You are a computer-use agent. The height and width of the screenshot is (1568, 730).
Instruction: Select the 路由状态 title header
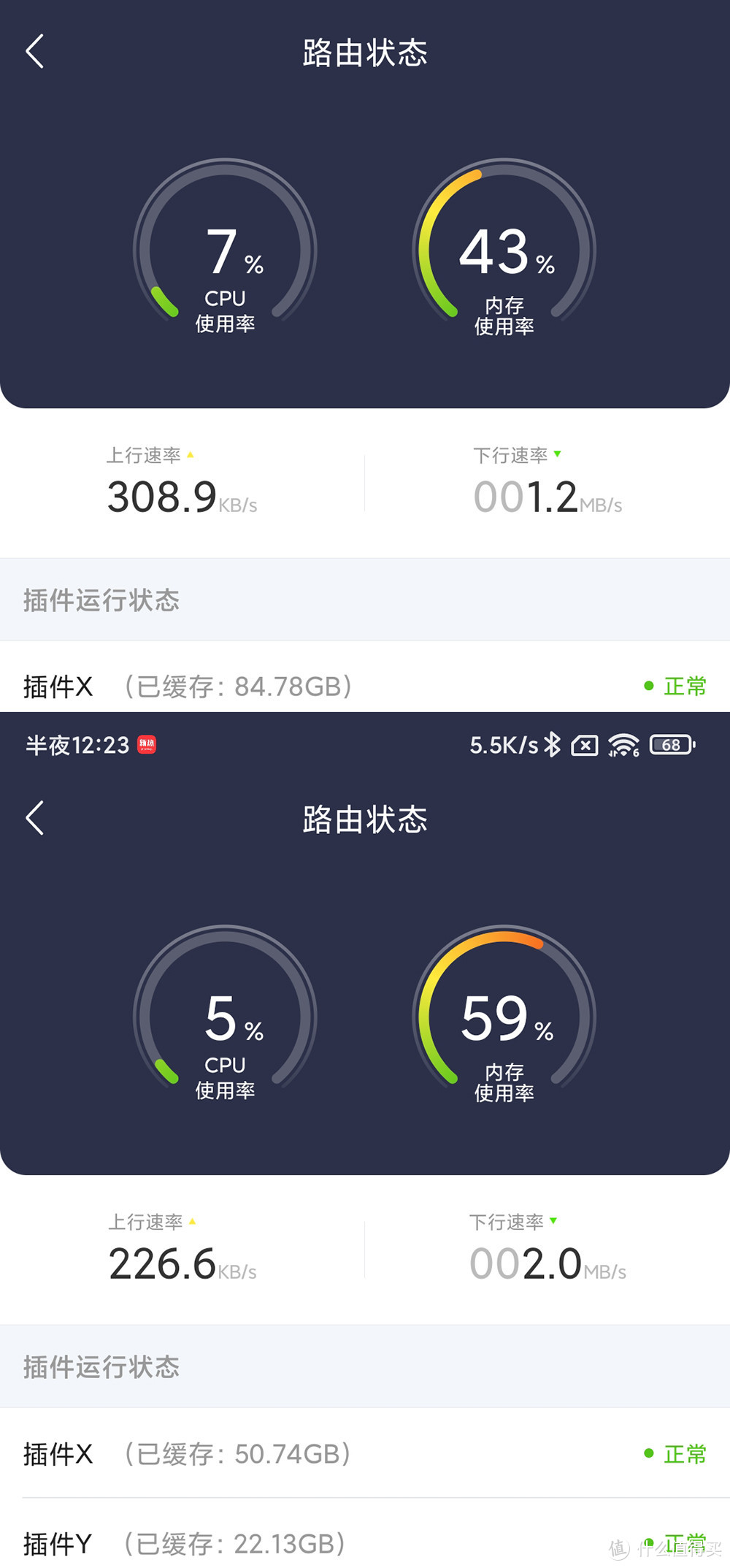click(x=365, y=53)
